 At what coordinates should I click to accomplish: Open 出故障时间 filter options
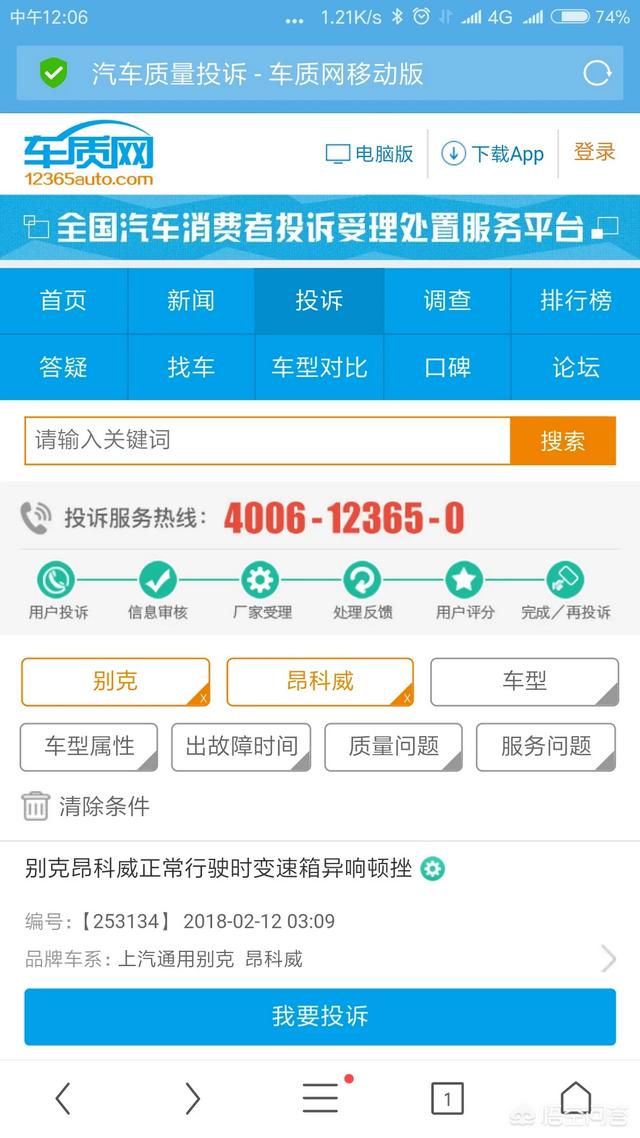click(x=241, y=746)
